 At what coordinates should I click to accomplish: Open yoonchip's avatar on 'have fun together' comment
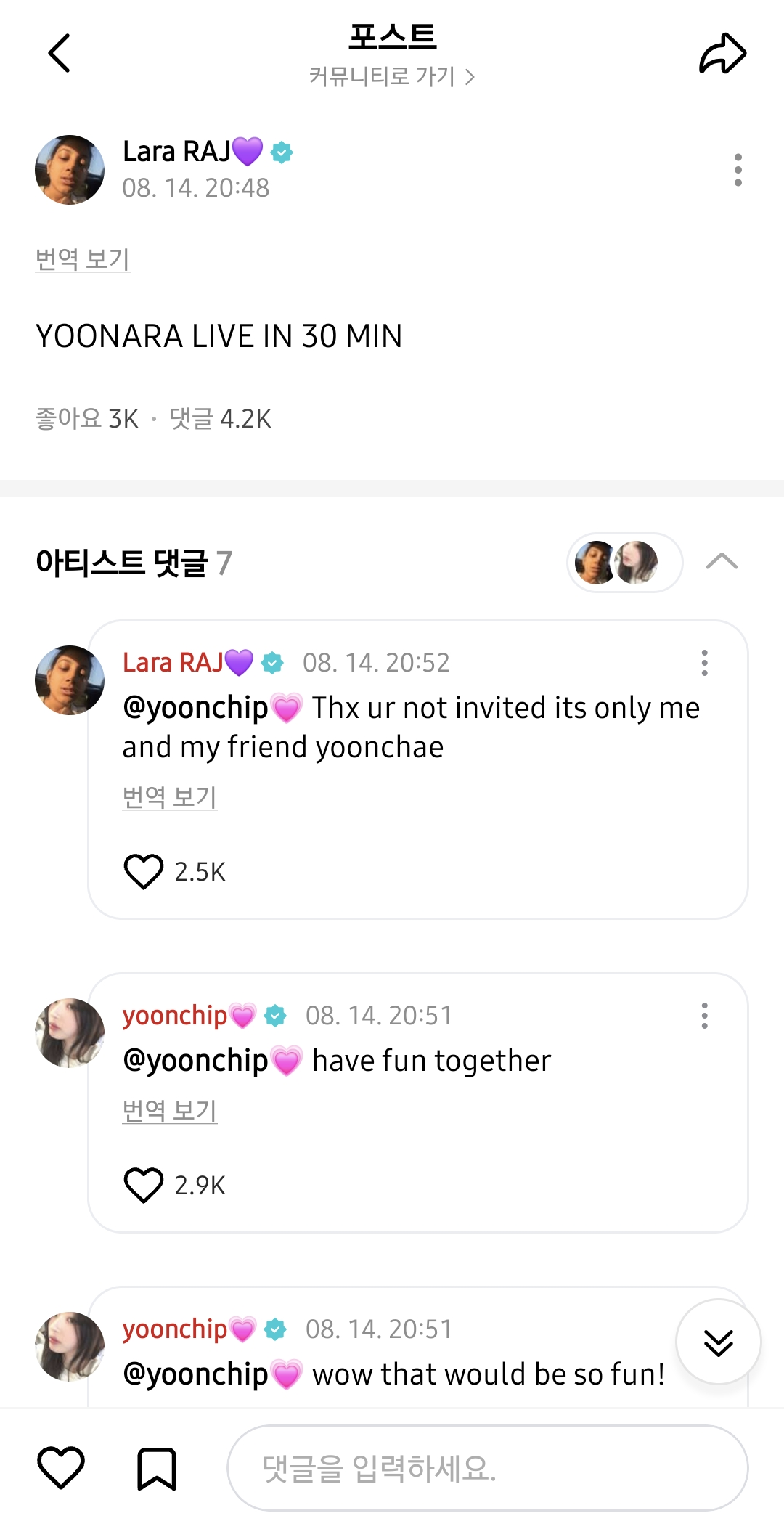[70, 1032]
